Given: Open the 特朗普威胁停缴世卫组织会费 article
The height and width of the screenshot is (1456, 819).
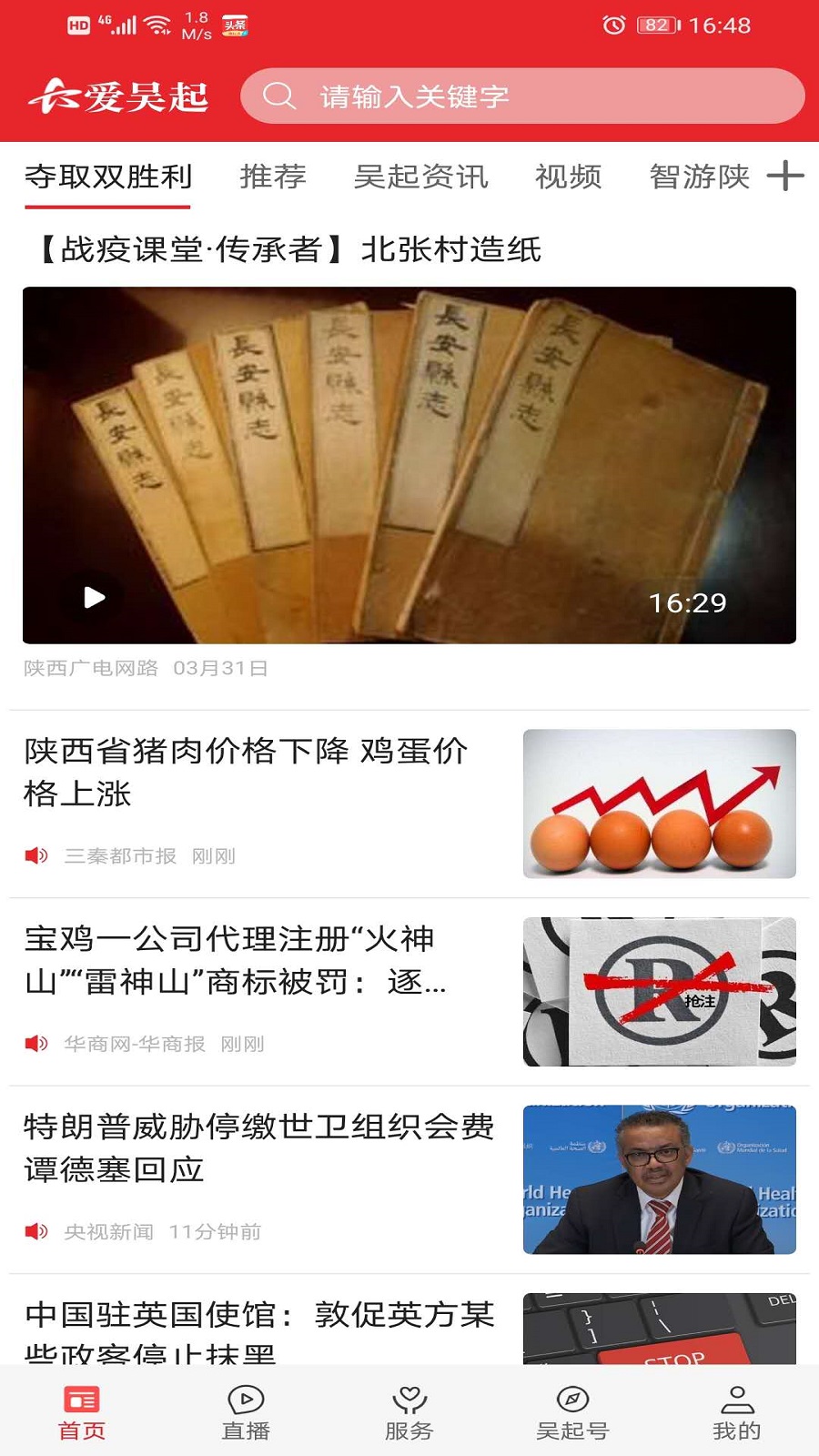Looking at the screenshot, I should [x=259, y=1148].
